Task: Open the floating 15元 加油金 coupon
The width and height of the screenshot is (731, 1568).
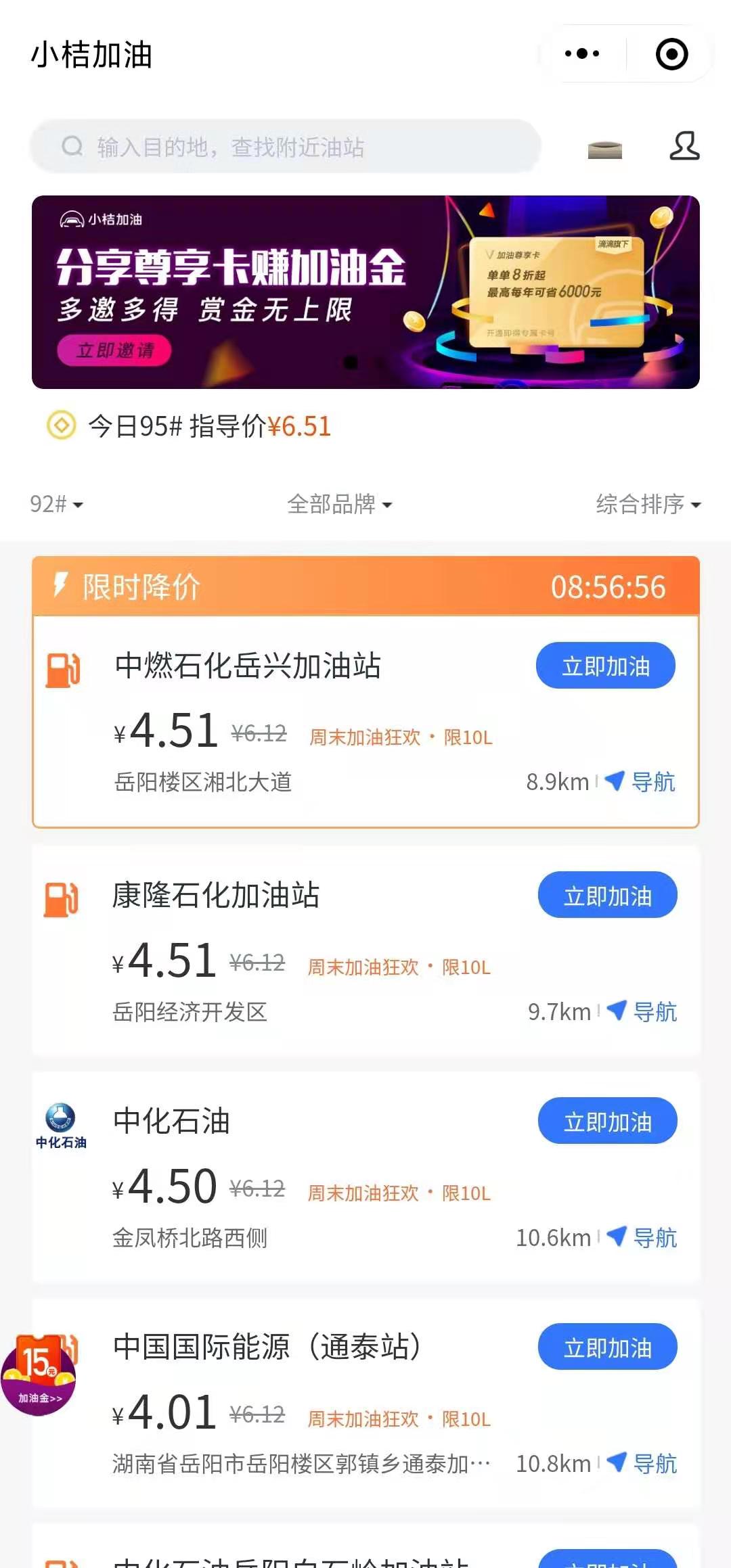Action: [39, 1375]
